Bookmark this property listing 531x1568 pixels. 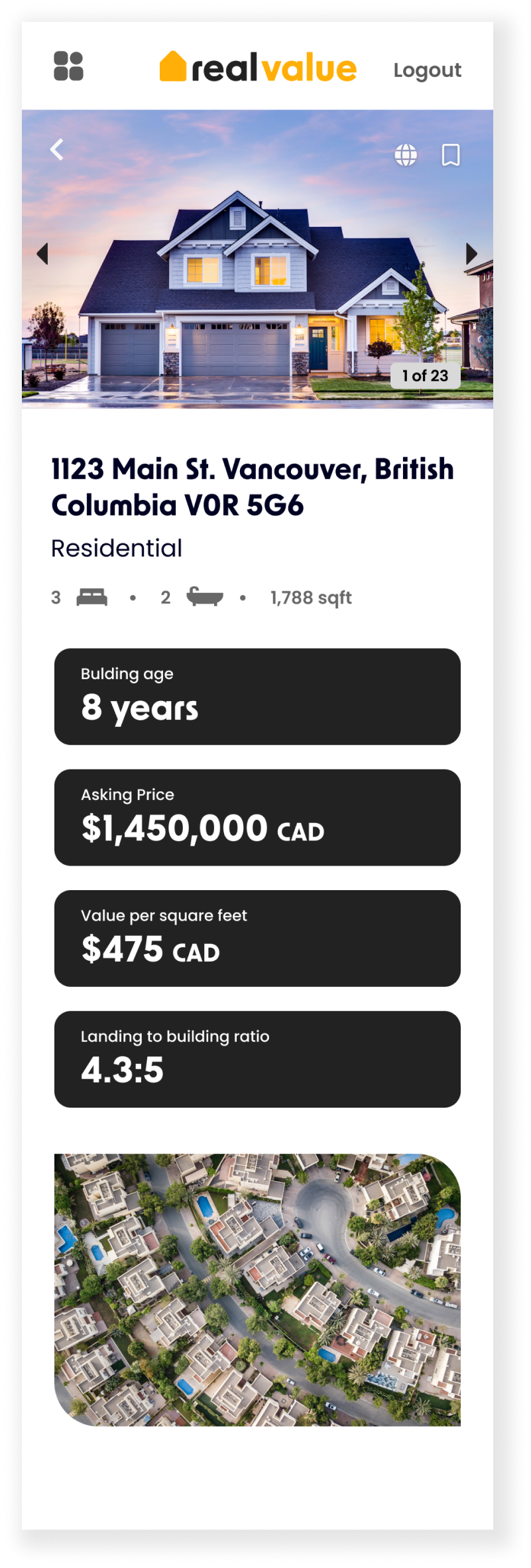point(451,155)
